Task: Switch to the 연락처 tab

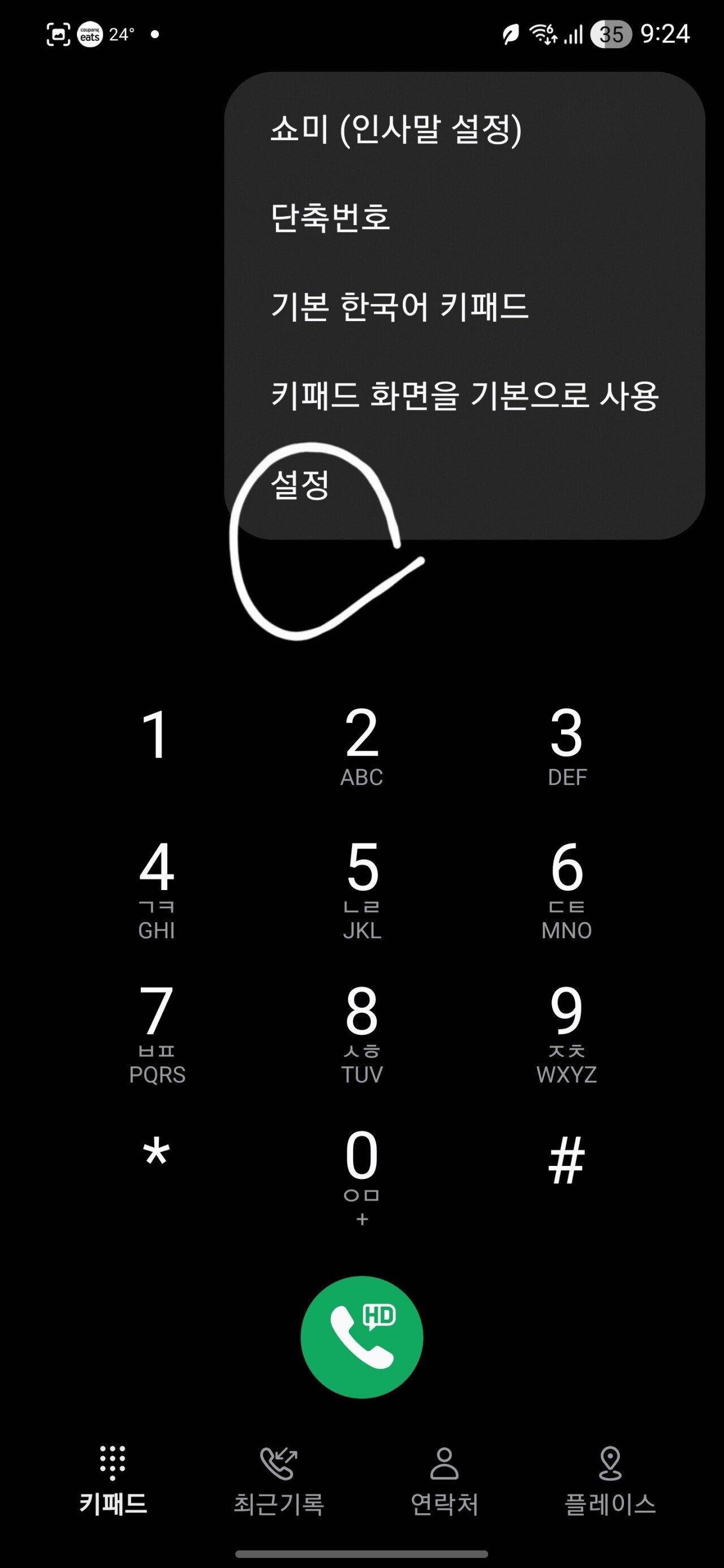Action: pyautogui.click(x=445, y=1480)
